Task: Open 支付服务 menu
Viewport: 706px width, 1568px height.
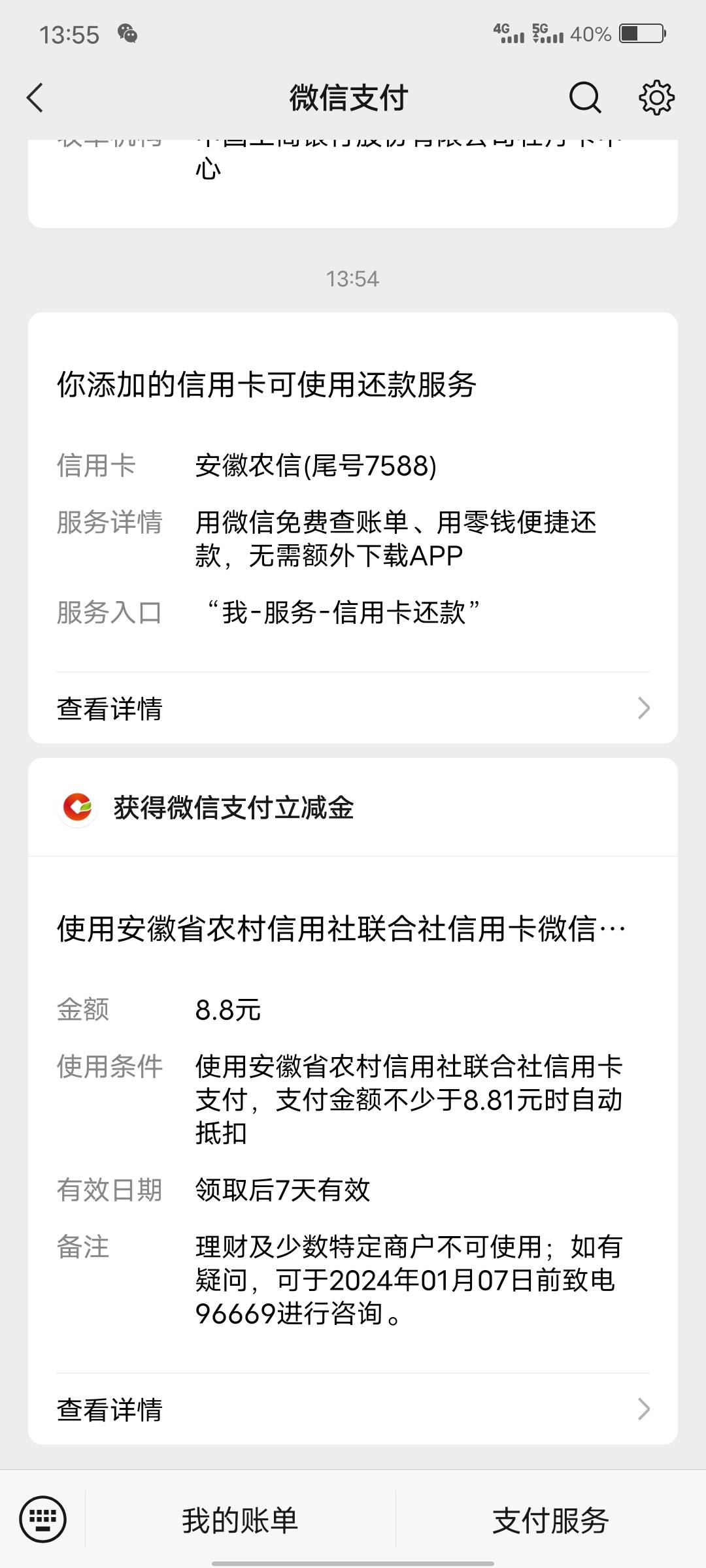Action: pos(550,1520)
